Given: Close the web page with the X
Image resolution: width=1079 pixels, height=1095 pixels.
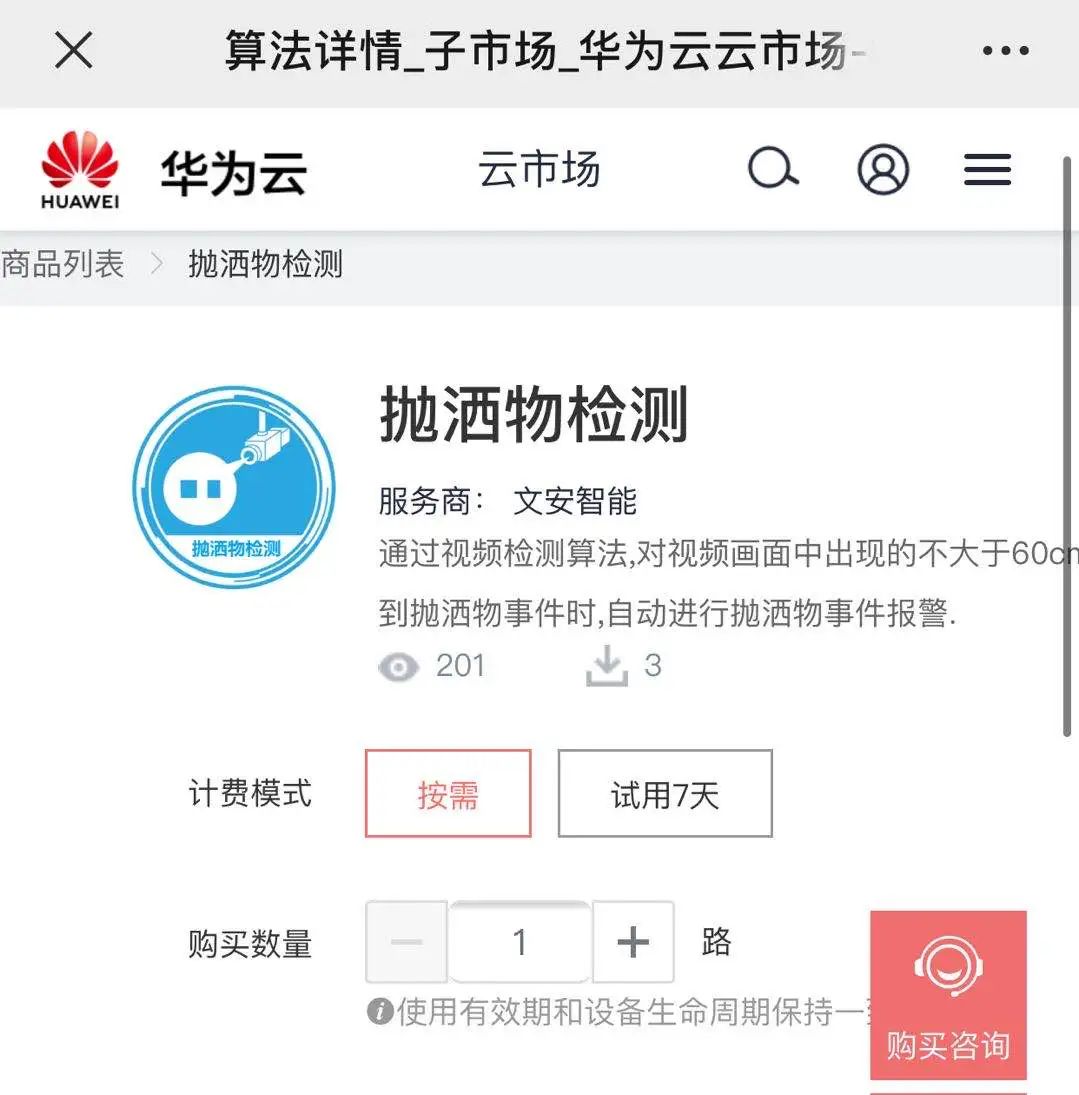Looking at the screenshot, I should 74,50.
